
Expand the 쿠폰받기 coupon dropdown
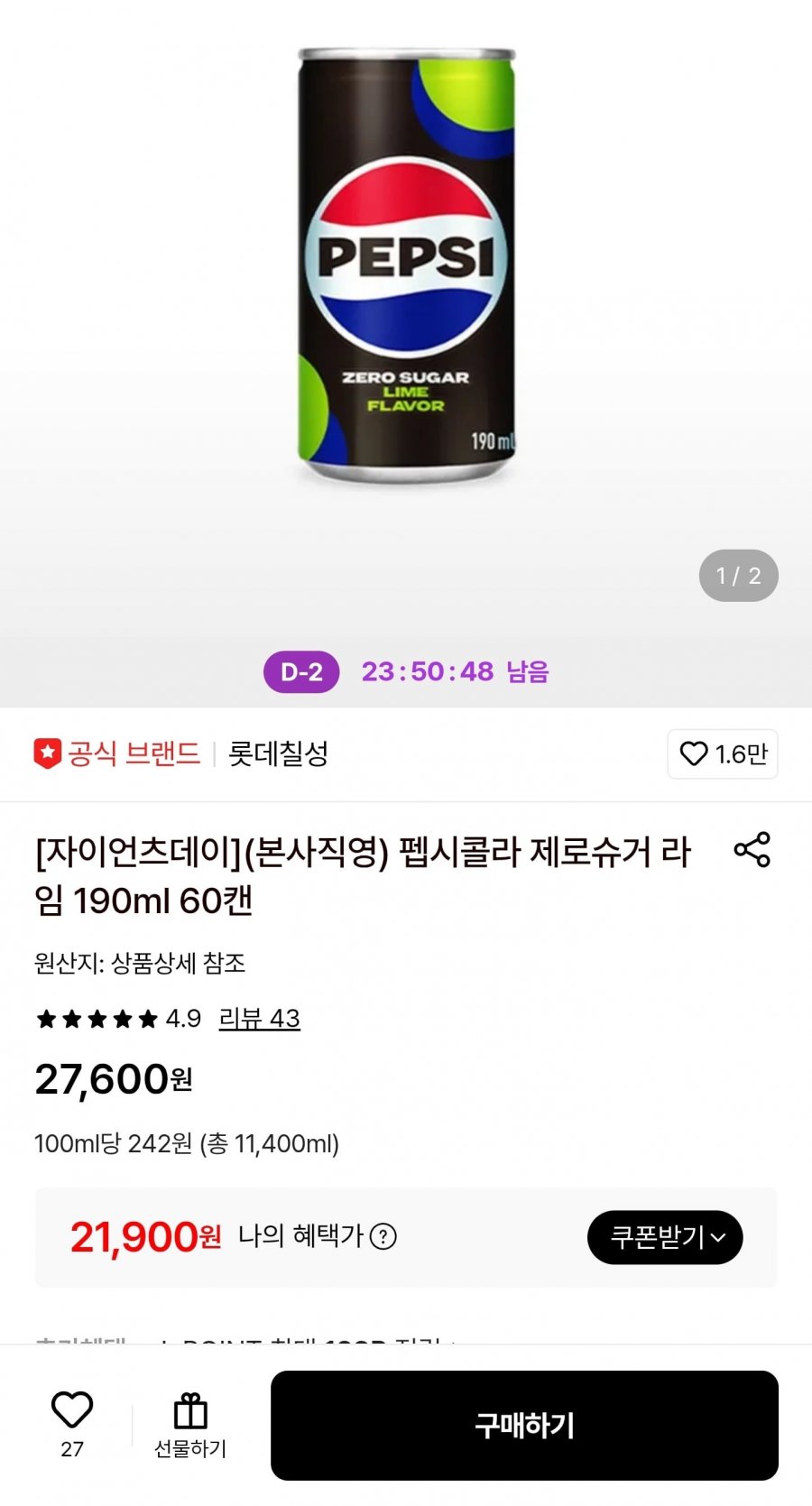[x=665, y=1237]
